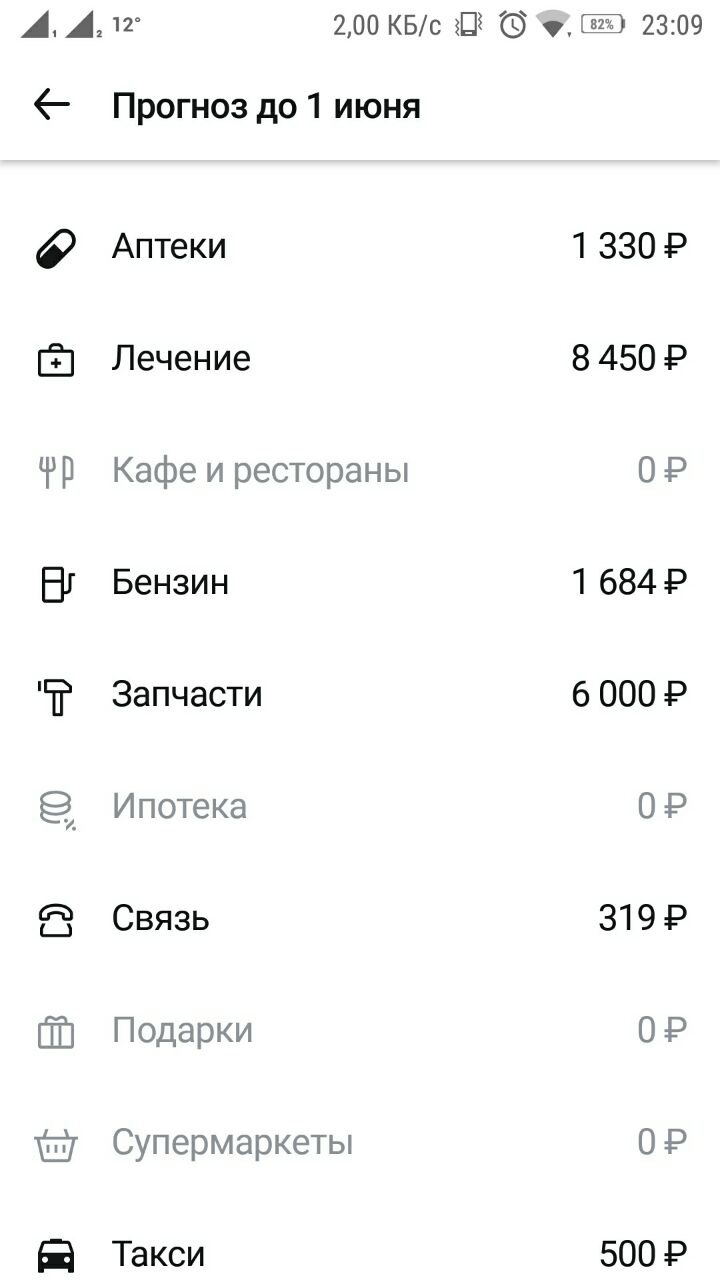Screen dimensions: 720x1280
Task: Open the Лечение forecast row
Action: [360, 358]
